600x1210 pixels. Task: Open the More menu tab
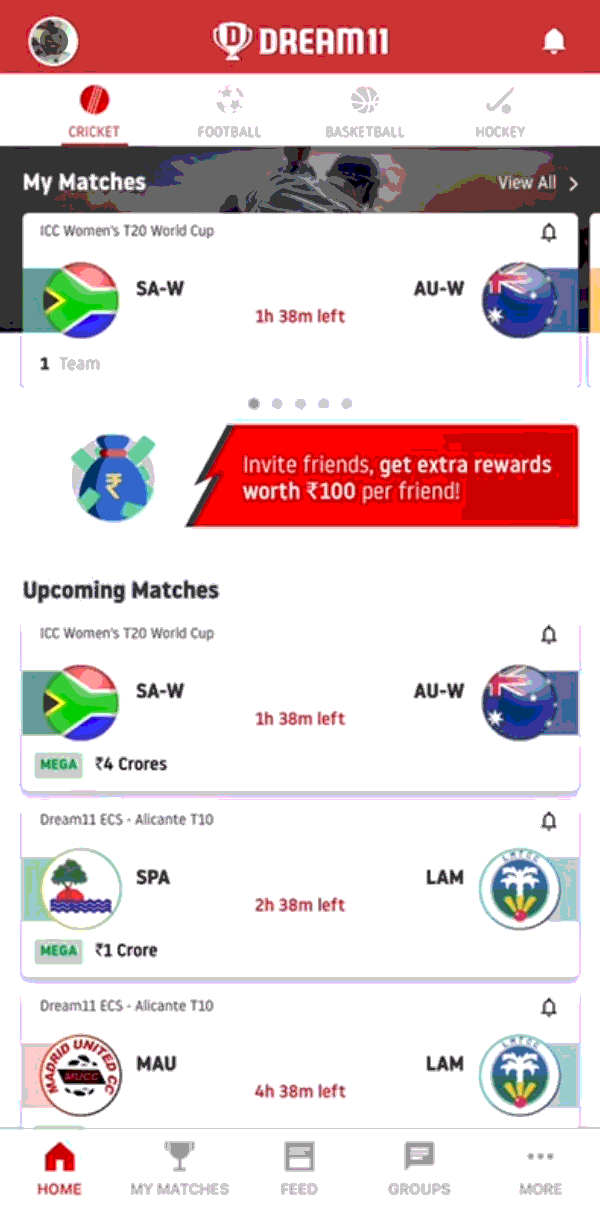coord(540,1168)
